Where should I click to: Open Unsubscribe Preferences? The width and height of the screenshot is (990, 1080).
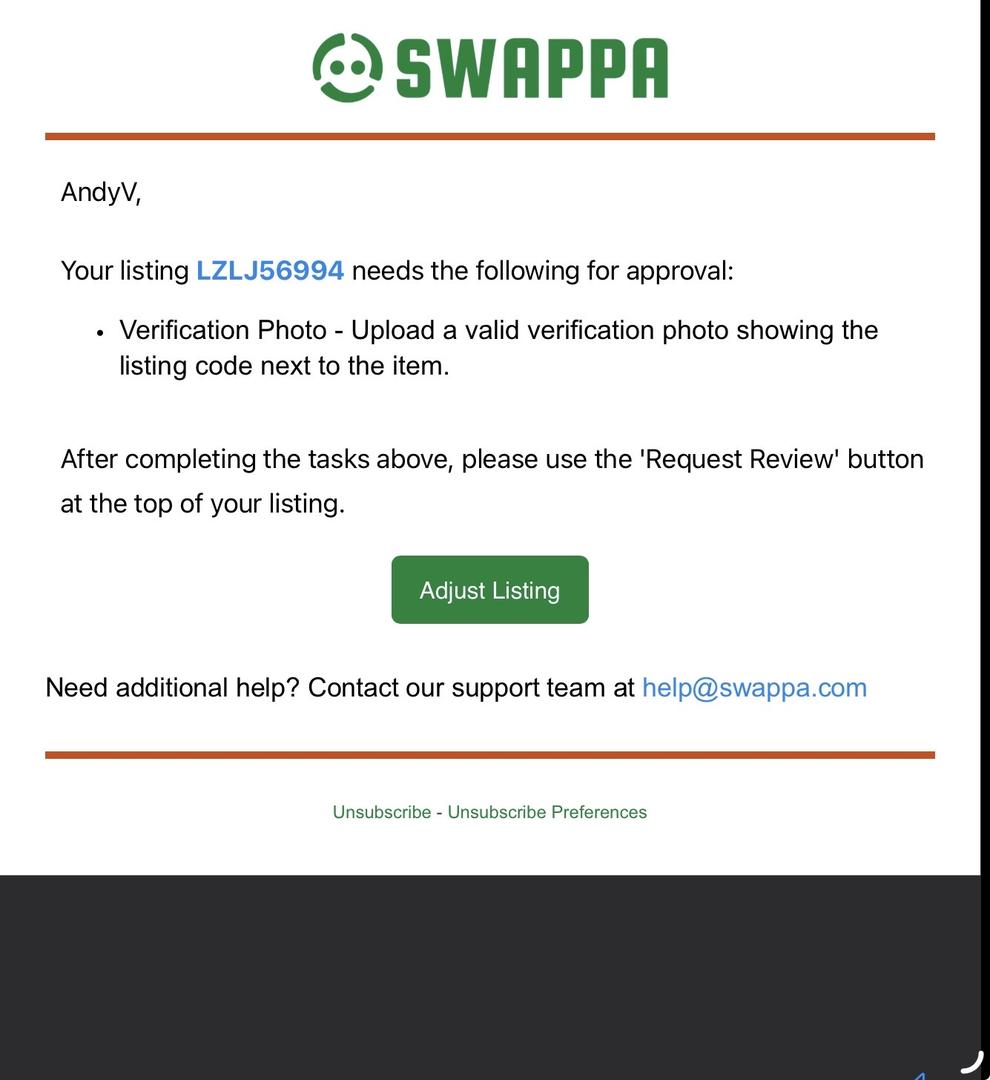pos(547,812)
